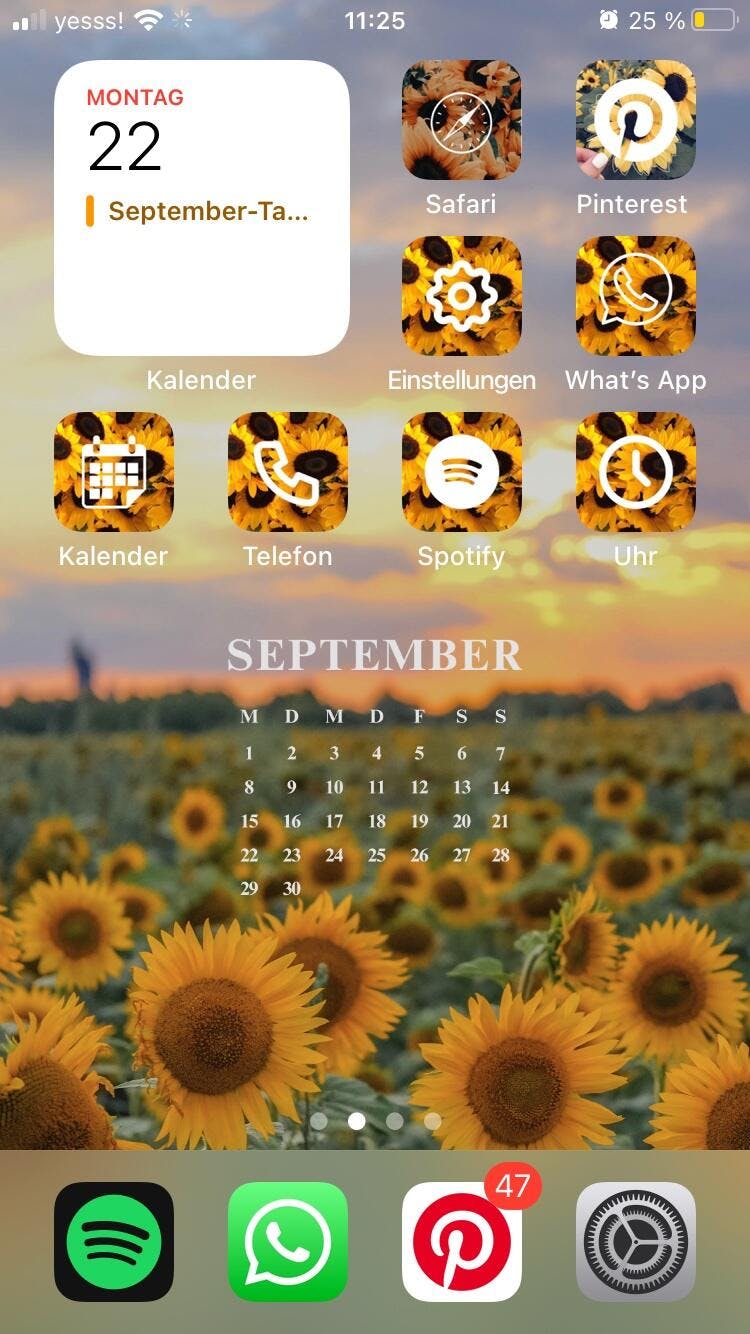Open the Einstellungen sunflower shortcut

461,296
